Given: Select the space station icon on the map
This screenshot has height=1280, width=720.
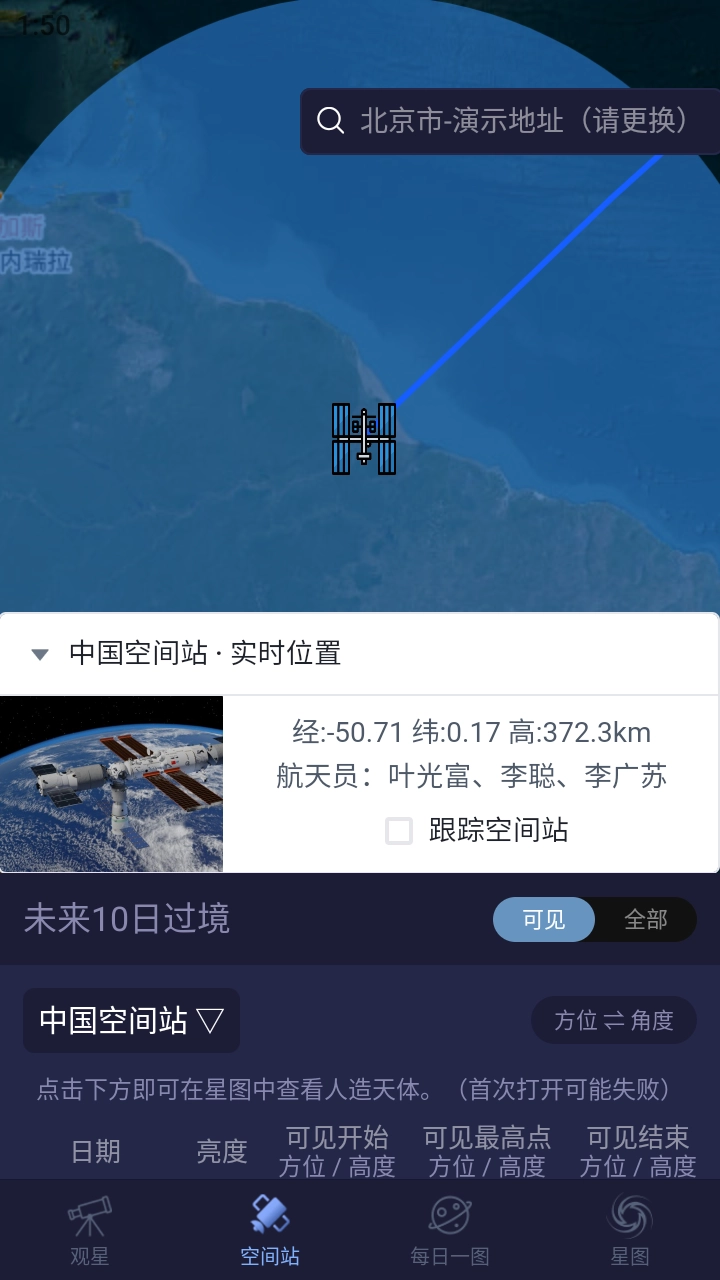Looking at the screenshot, I should [x=362, y=437].
